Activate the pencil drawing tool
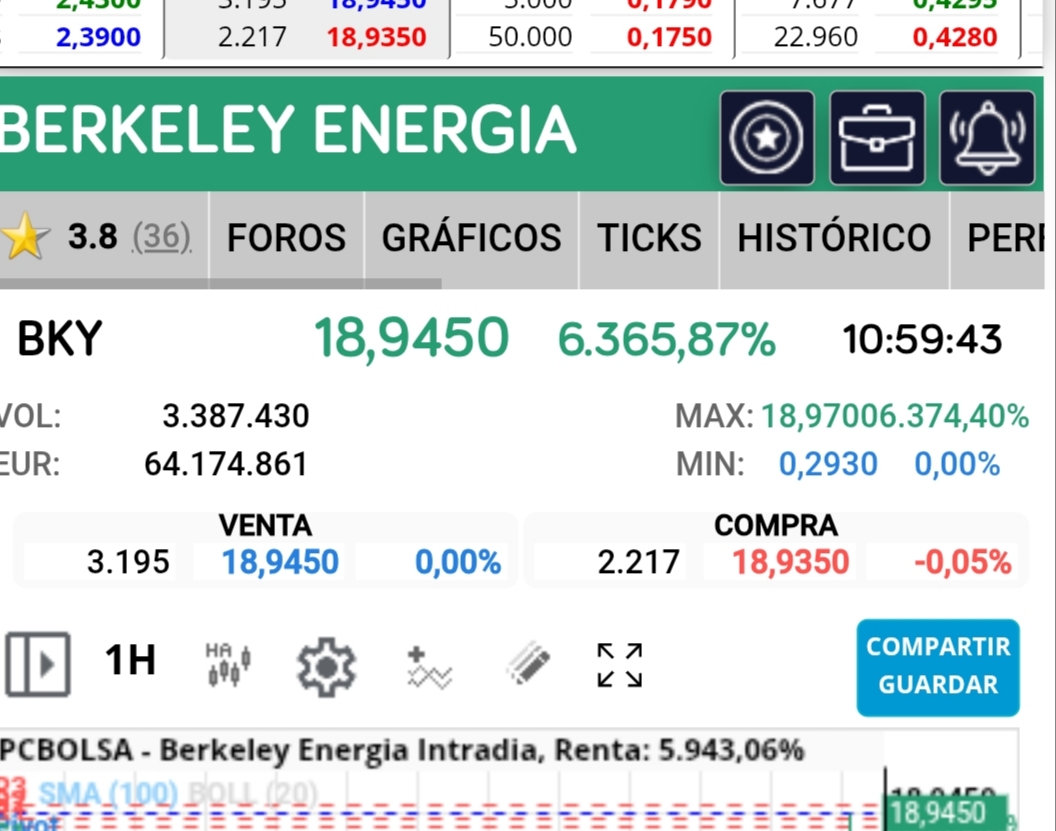Image resolution: width=1056 pixels, height=831 pixels. pos(528,664)
